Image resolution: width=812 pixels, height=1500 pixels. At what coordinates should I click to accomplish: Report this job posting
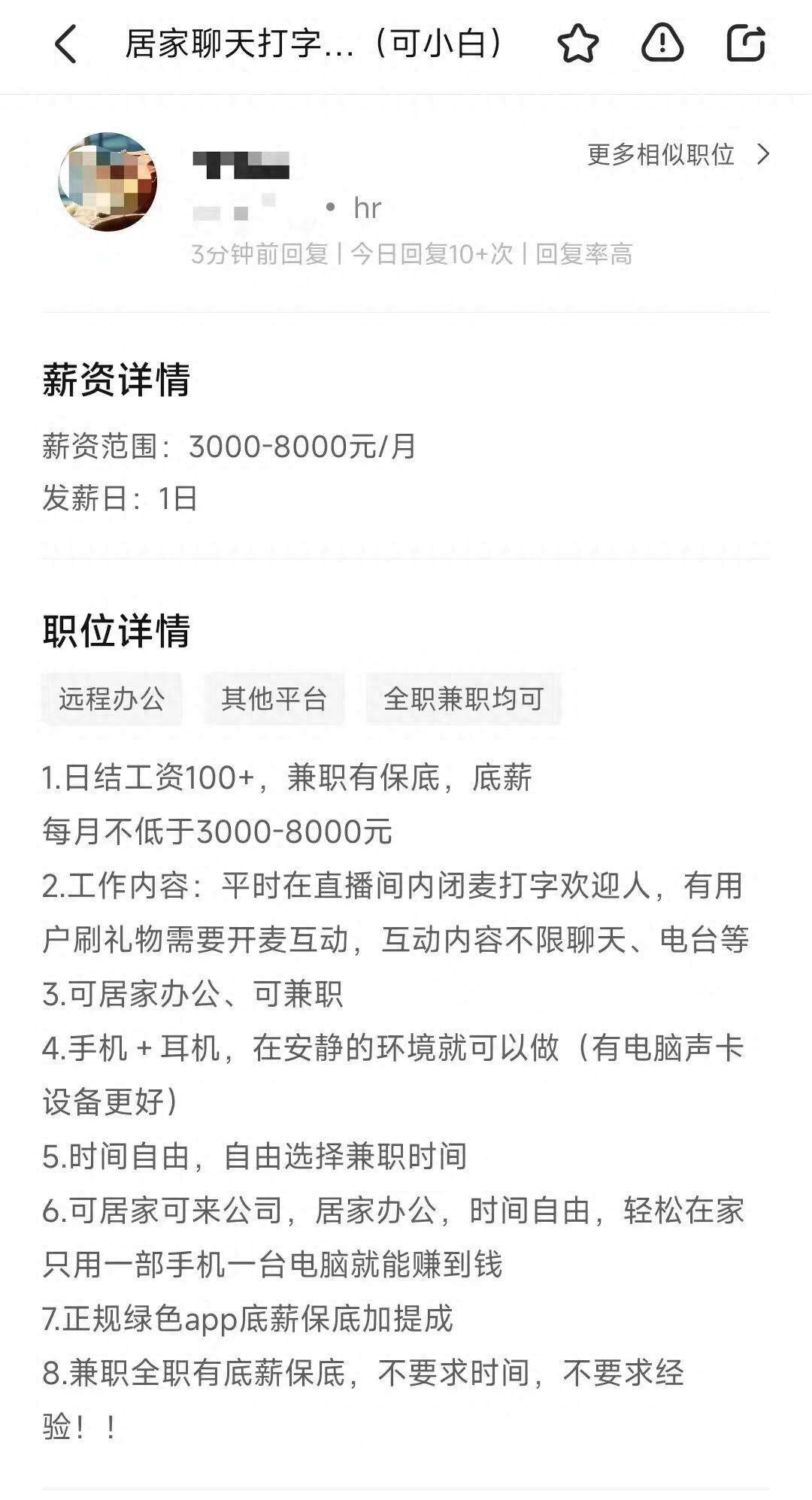(662, 43)
